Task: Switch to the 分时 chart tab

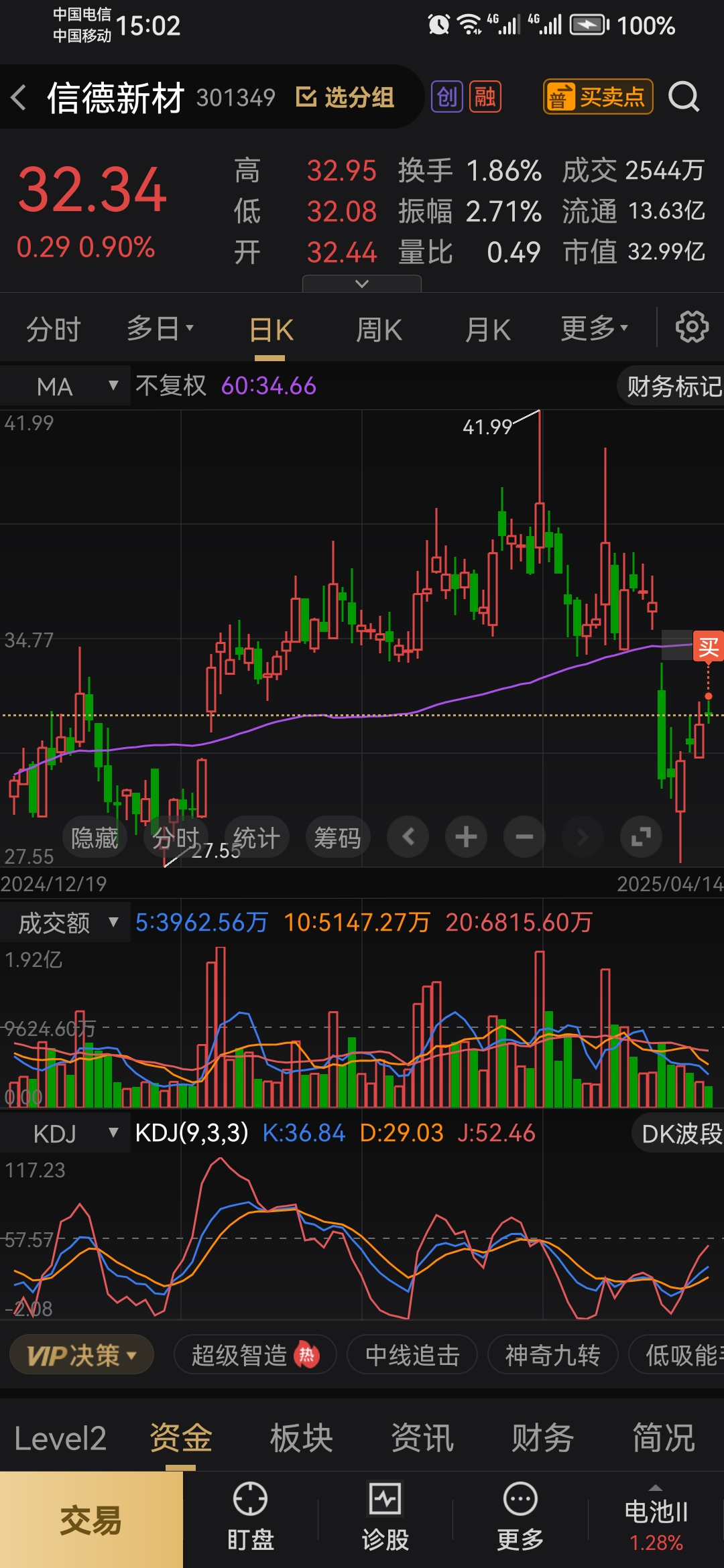Action: coord(53,329)
